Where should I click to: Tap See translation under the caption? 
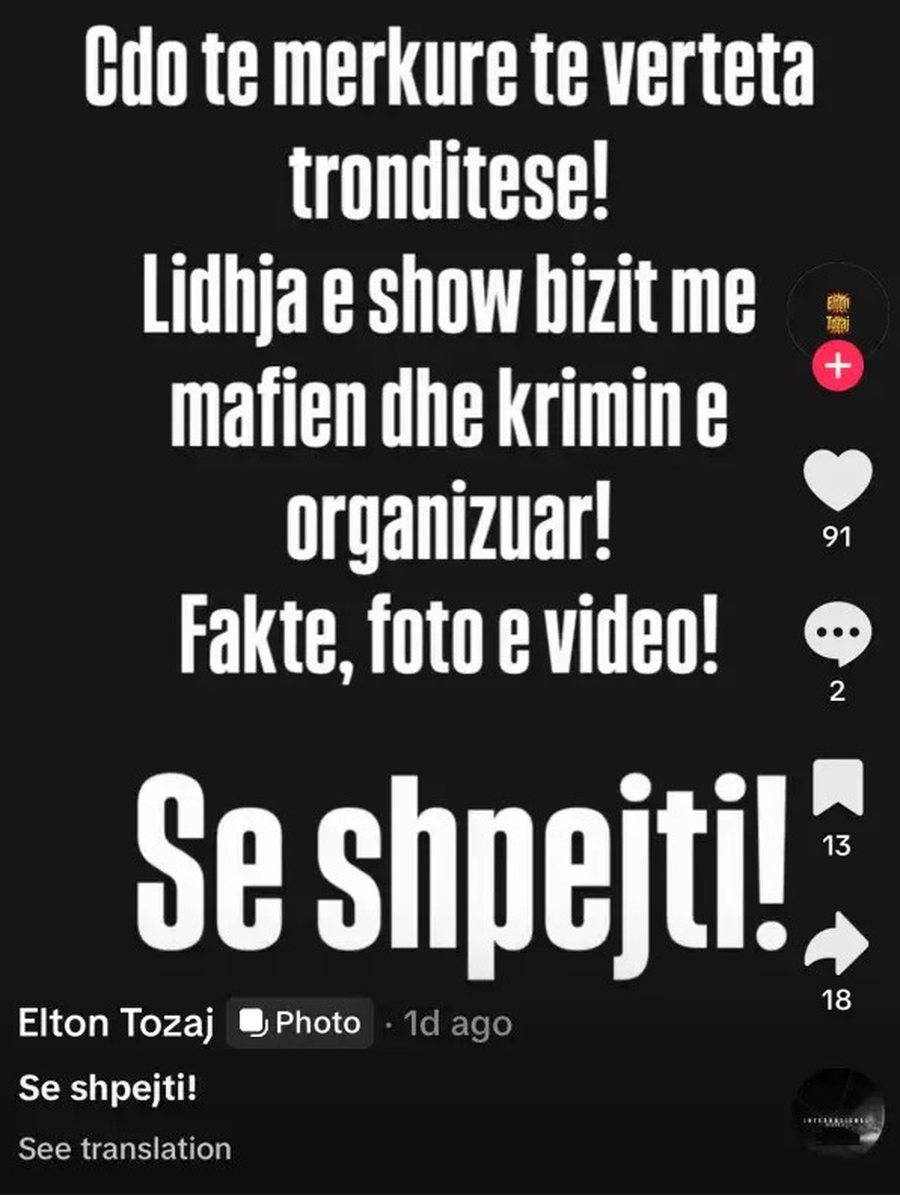pos(124,1148)
